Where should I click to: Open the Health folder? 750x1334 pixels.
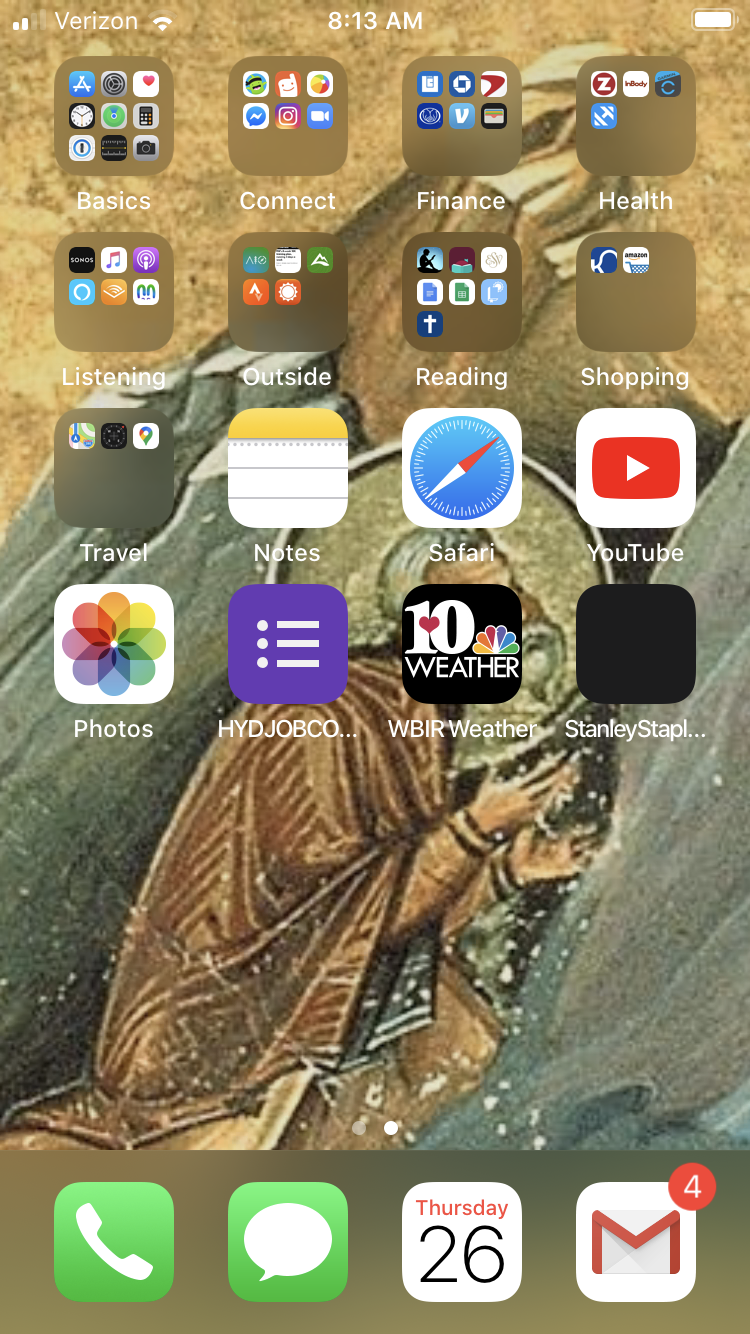(x=636, y=116)
